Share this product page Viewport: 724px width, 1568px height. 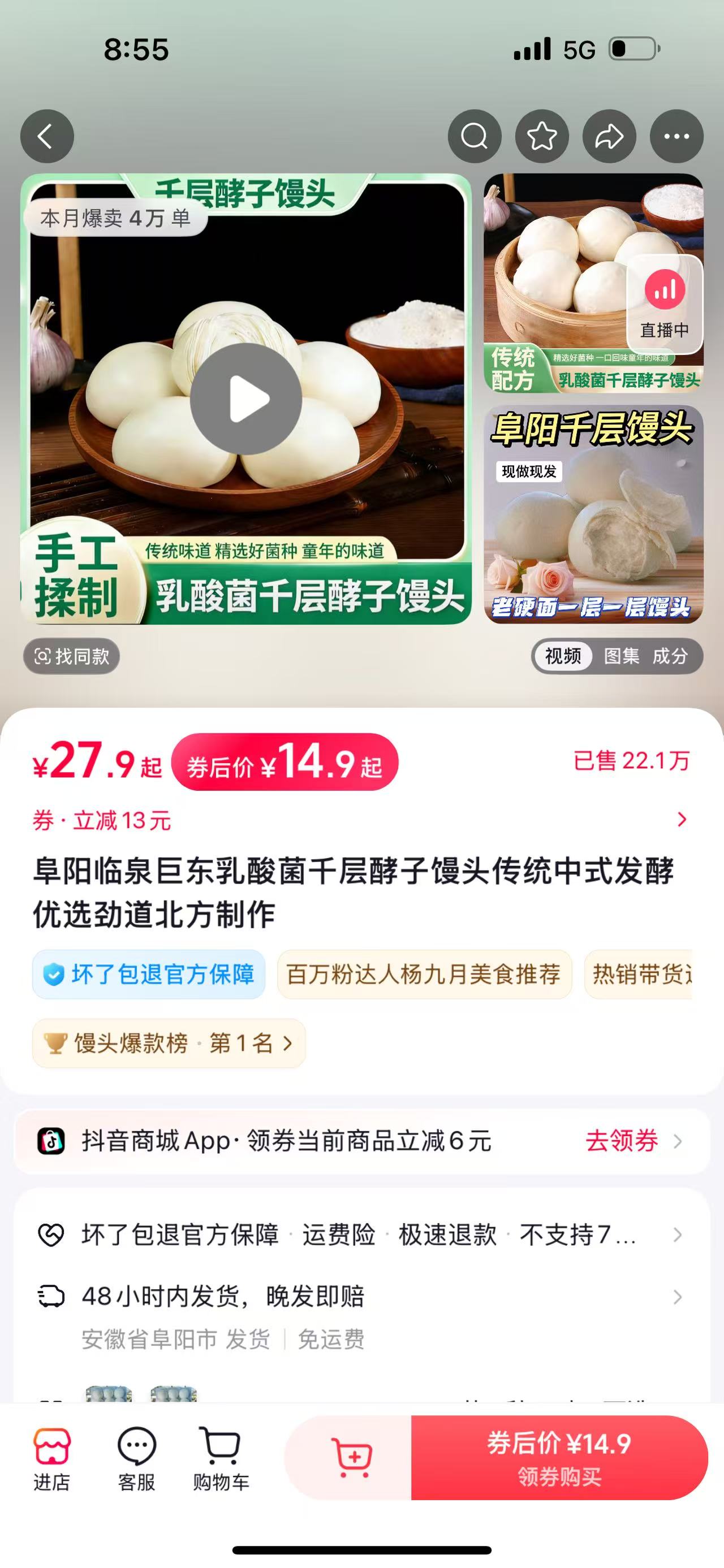point(609,136)
